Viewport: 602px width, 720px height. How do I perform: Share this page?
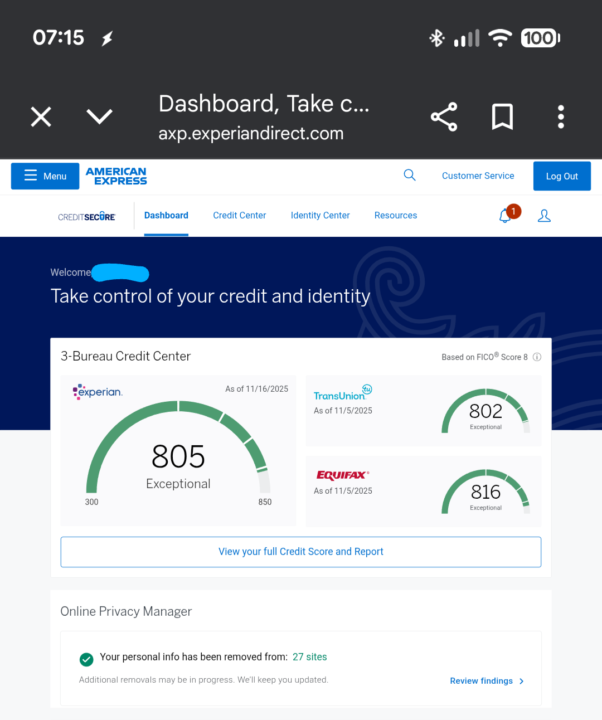[x=444, y=117]
